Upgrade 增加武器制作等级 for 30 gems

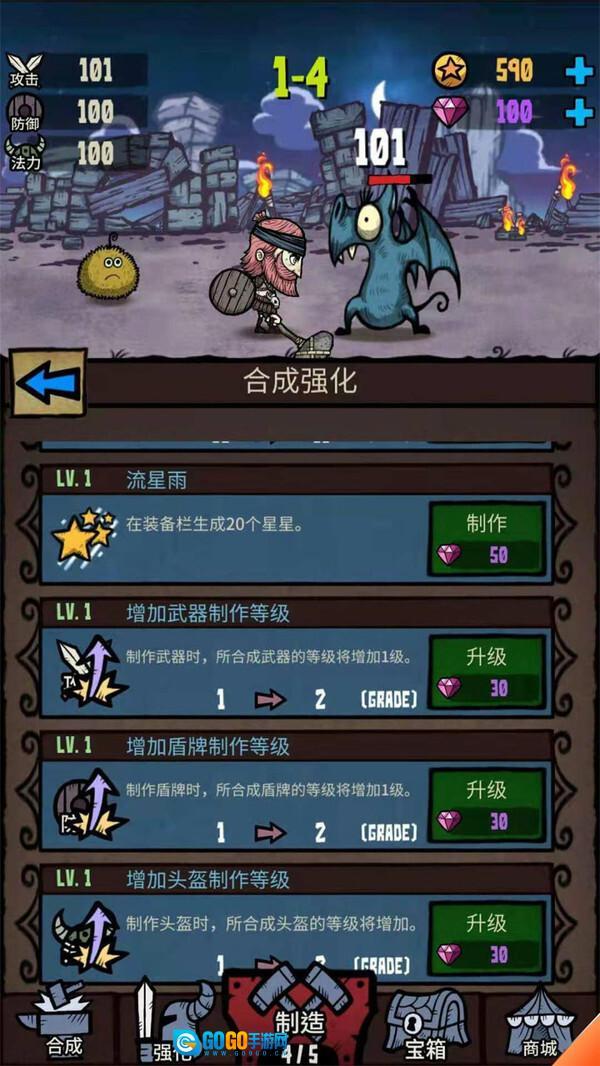pos(486,672)
